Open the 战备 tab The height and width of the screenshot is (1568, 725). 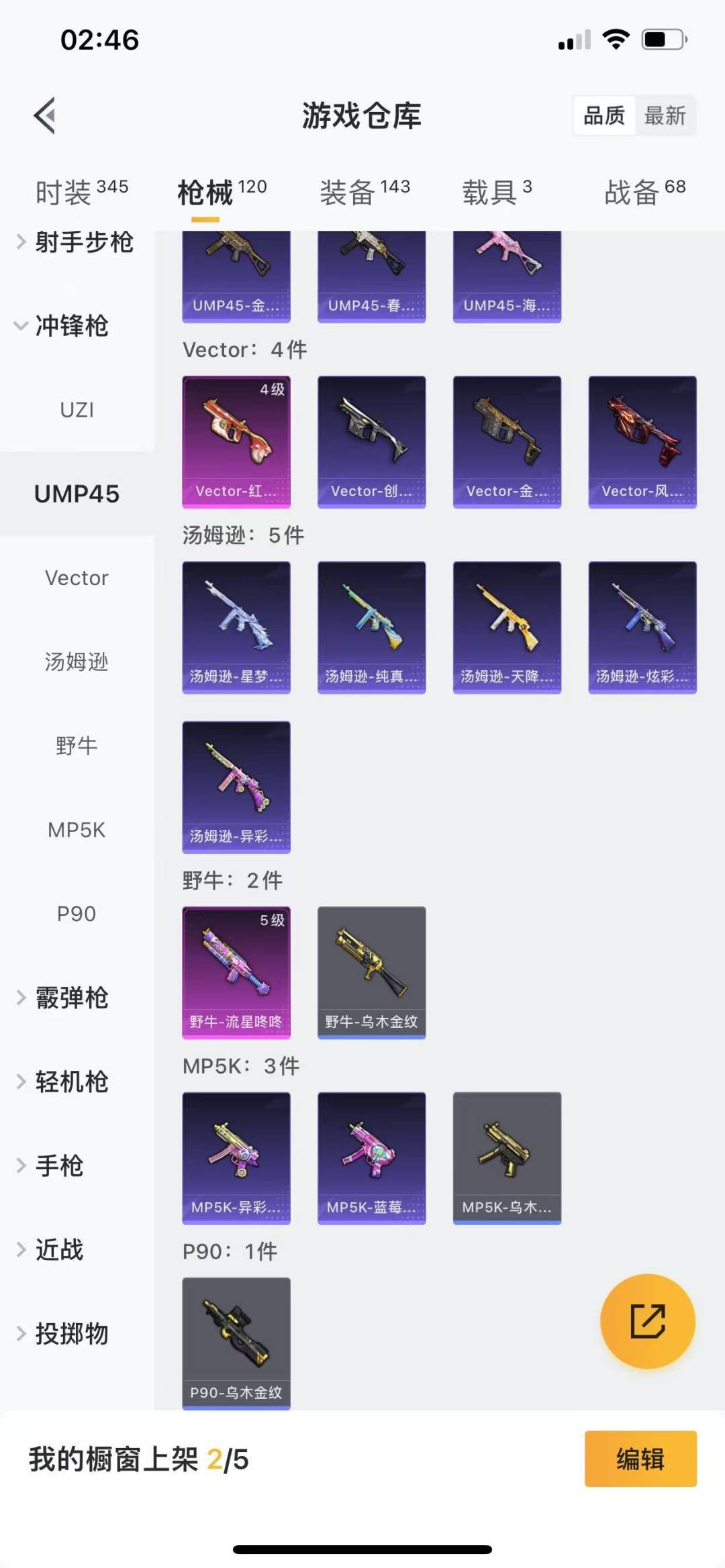[644, 192]
